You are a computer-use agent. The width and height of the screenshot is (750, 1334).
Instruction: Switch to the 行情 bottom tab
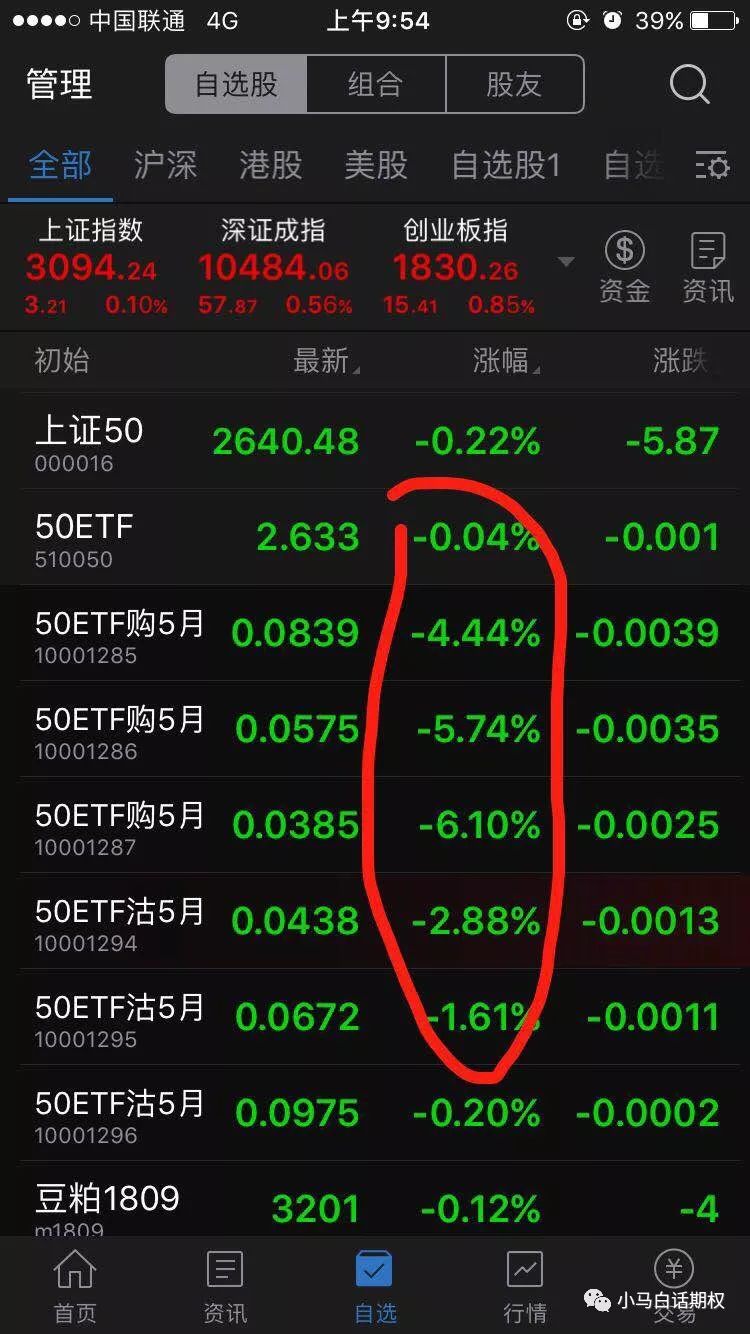(525, 1286)
